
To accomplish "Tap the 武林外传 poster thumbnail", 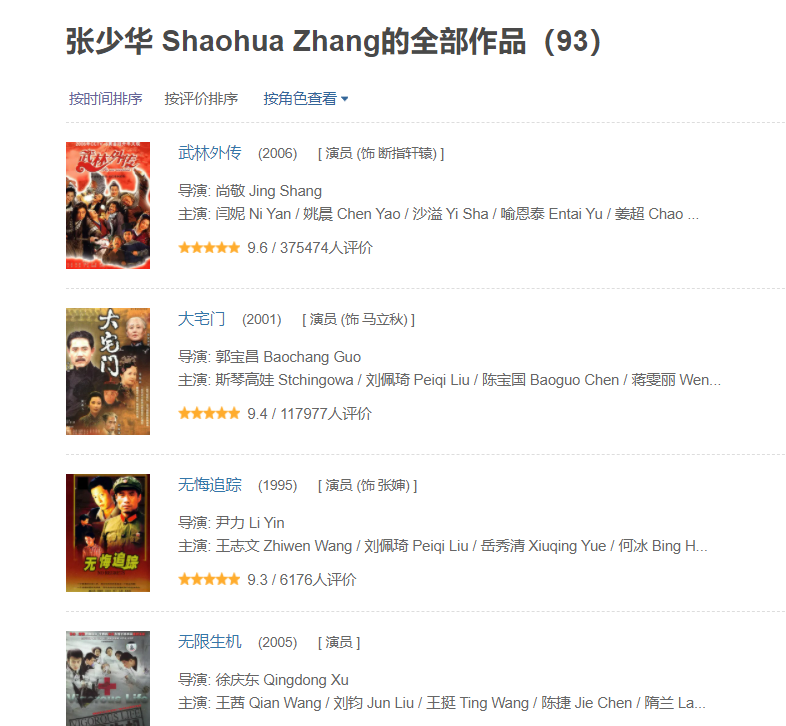I will coord(108,206).
